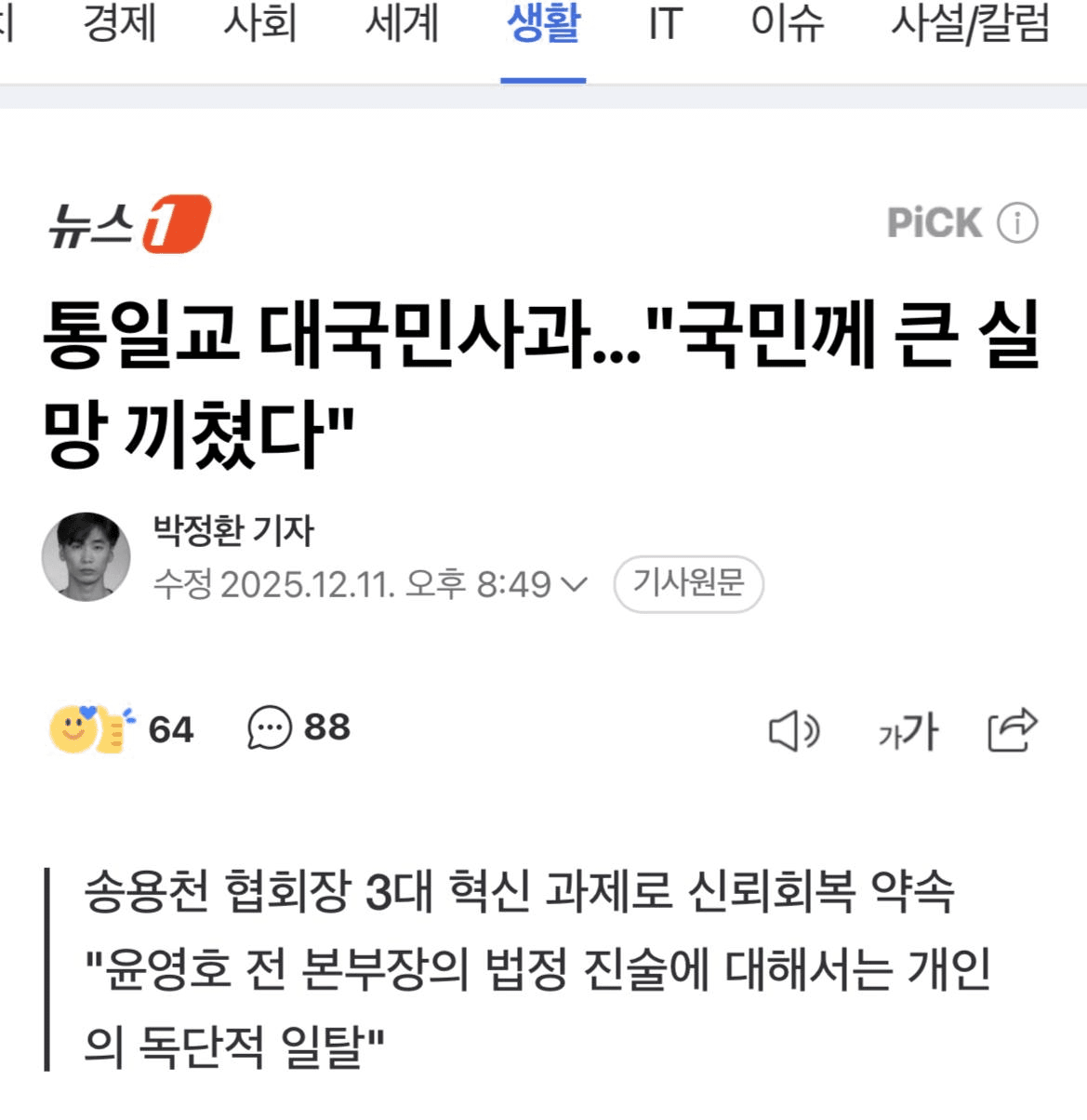View the 88 comments

pos(298,727)
